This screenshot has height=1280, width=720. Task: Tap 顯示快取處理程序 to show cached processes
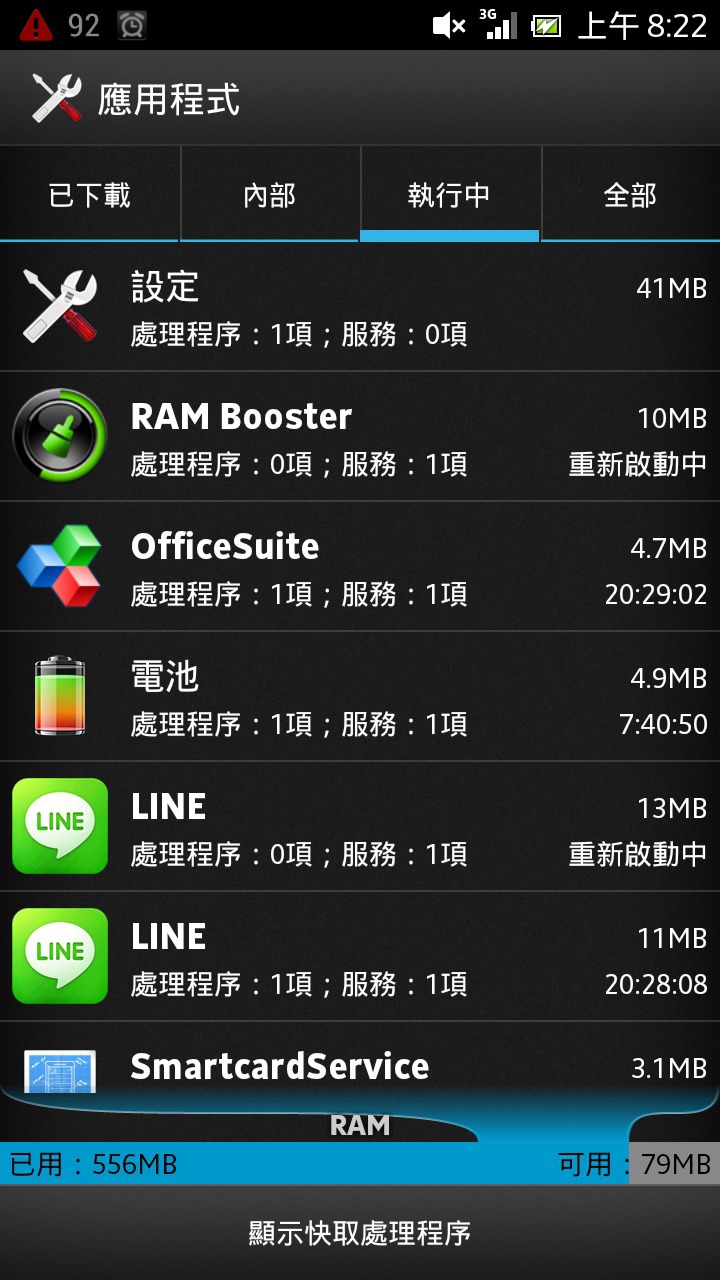click(360, 1233)
